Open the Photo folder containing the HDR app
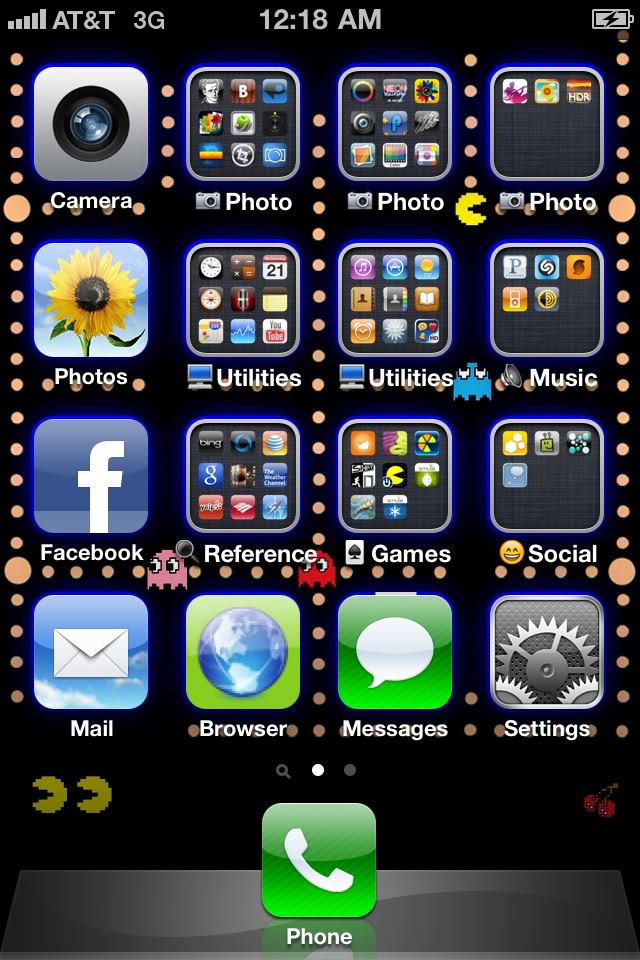This screenshot has width=640, height=960. (x=547, y=124)
